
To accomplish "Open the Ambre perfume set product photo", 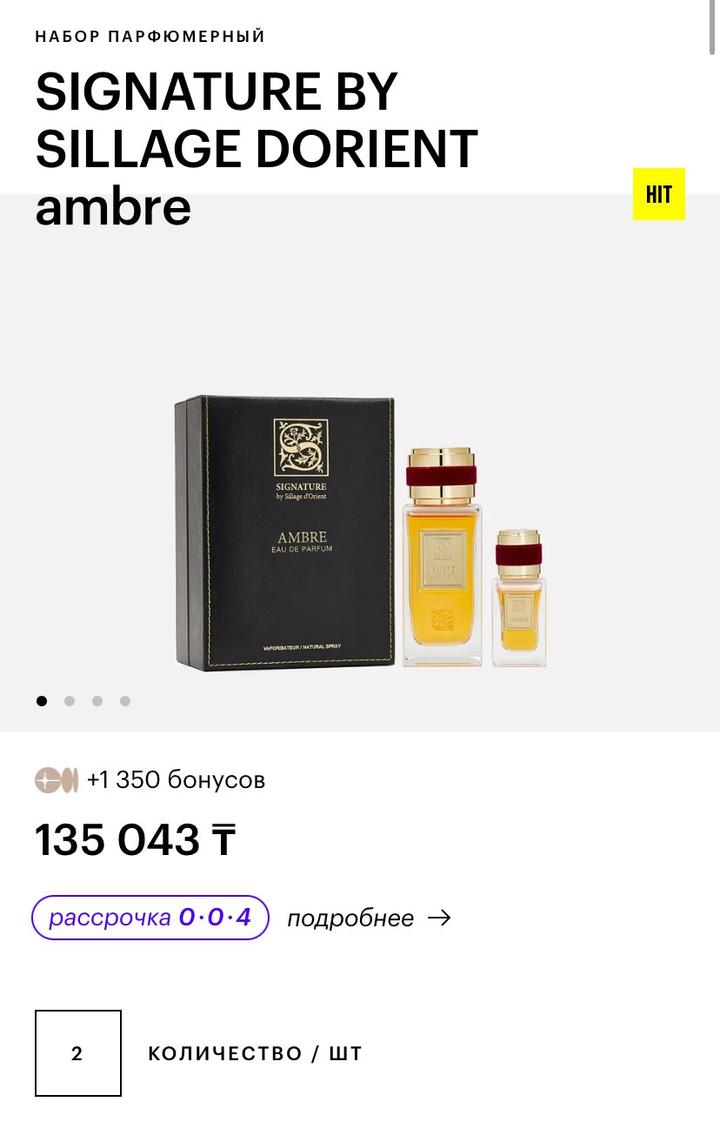I will [x=360, y=530].
